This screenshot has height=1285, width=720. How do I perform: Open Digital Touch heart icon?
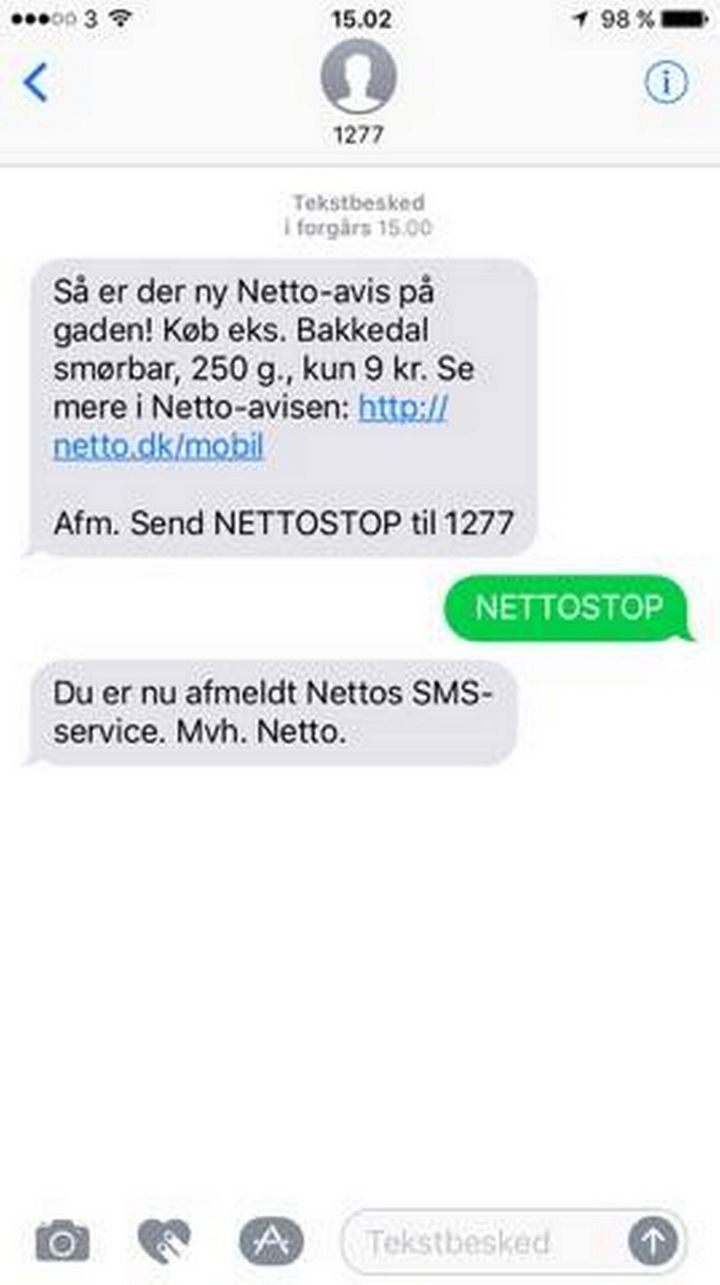pyautogui.click(x=165, y=1242)
